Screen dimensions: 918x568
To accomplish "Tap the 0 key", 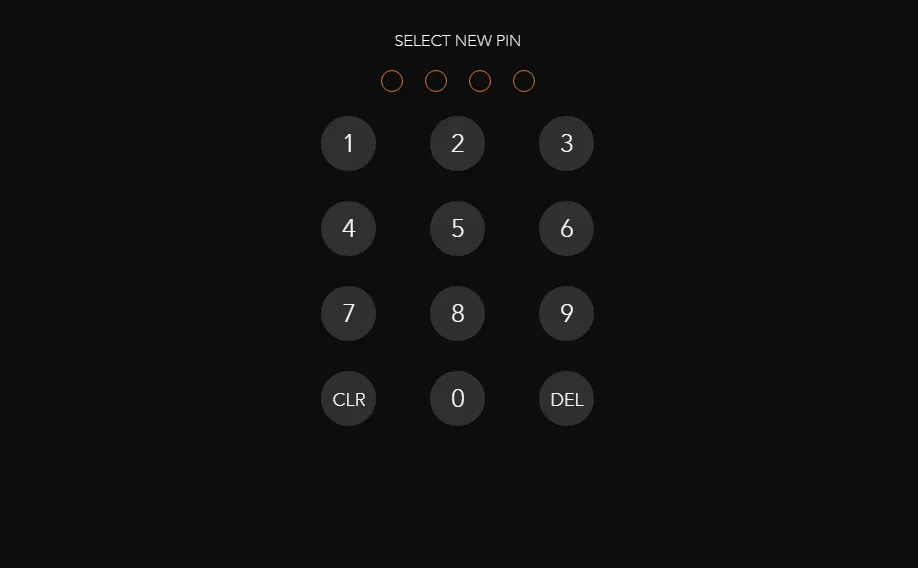I will 457,399.
